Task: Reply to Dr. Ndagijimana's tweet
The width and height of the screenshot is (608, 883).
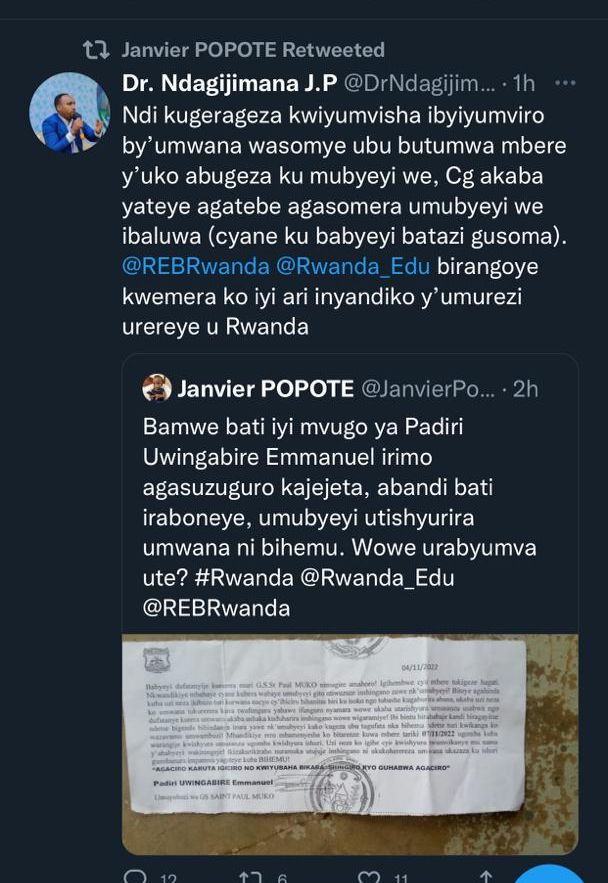Action: [136, 877]
